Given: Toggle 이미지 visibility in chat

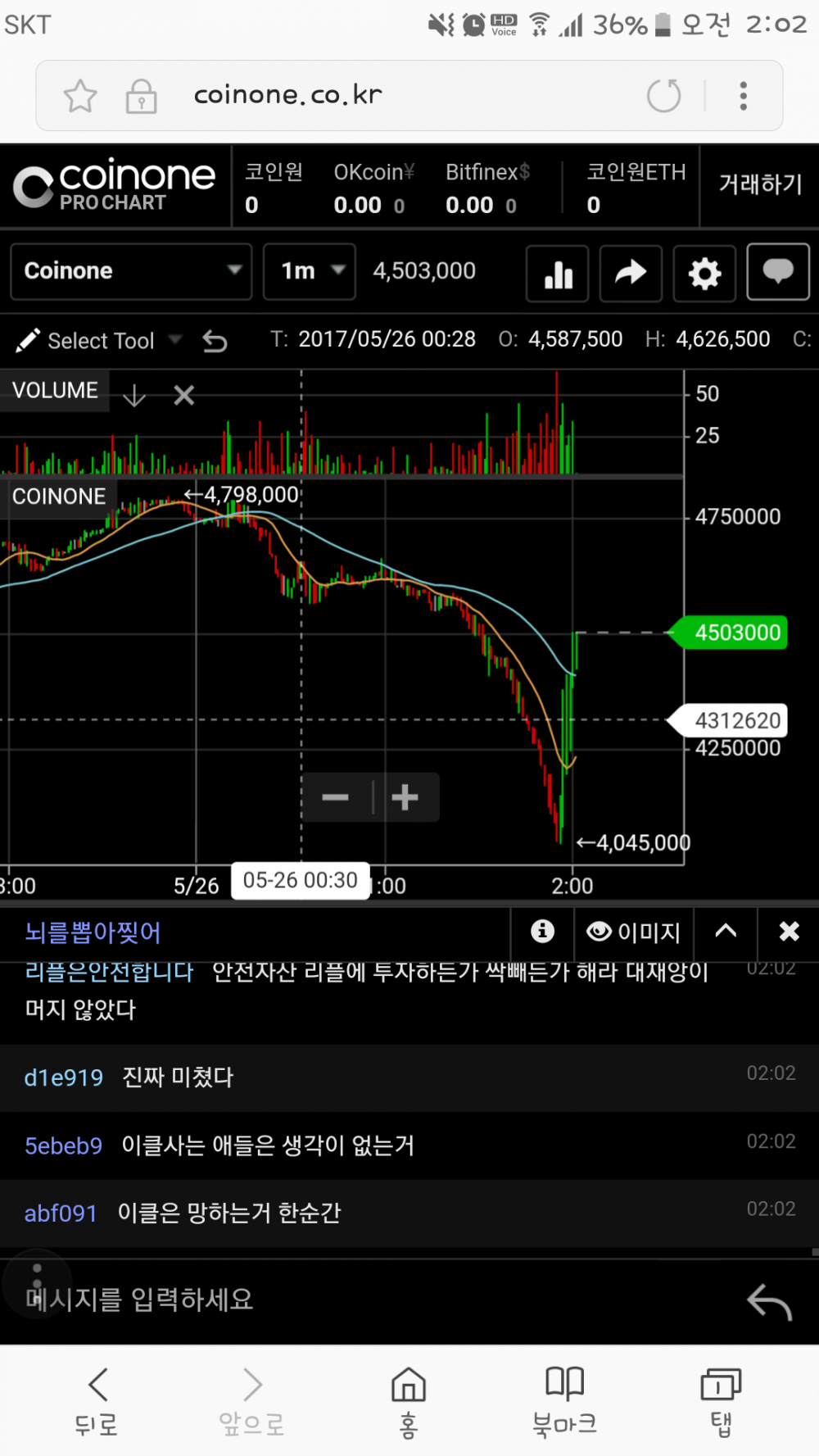Looking at the screenshot, I should [634, 932].
